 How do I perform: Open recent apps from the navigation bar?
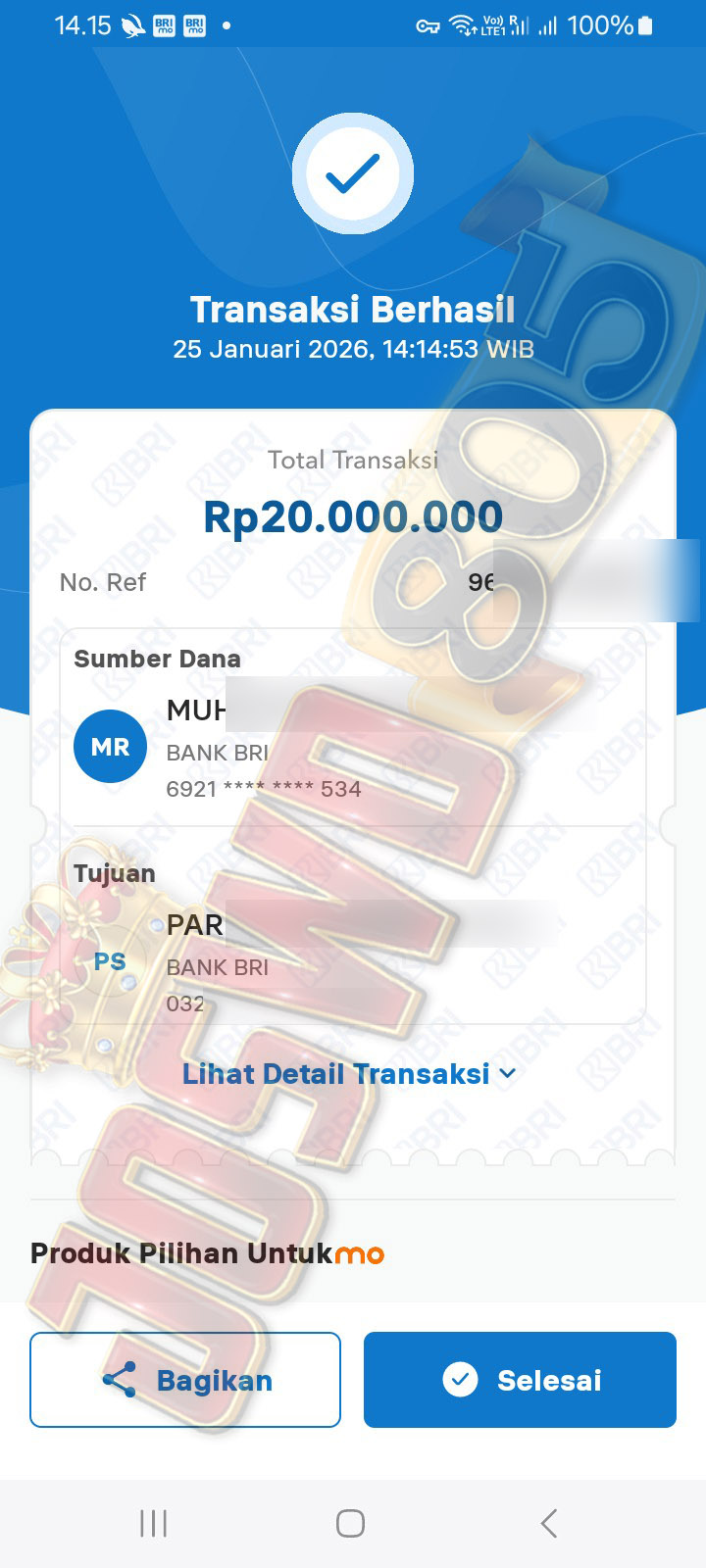click(154, 1523)
